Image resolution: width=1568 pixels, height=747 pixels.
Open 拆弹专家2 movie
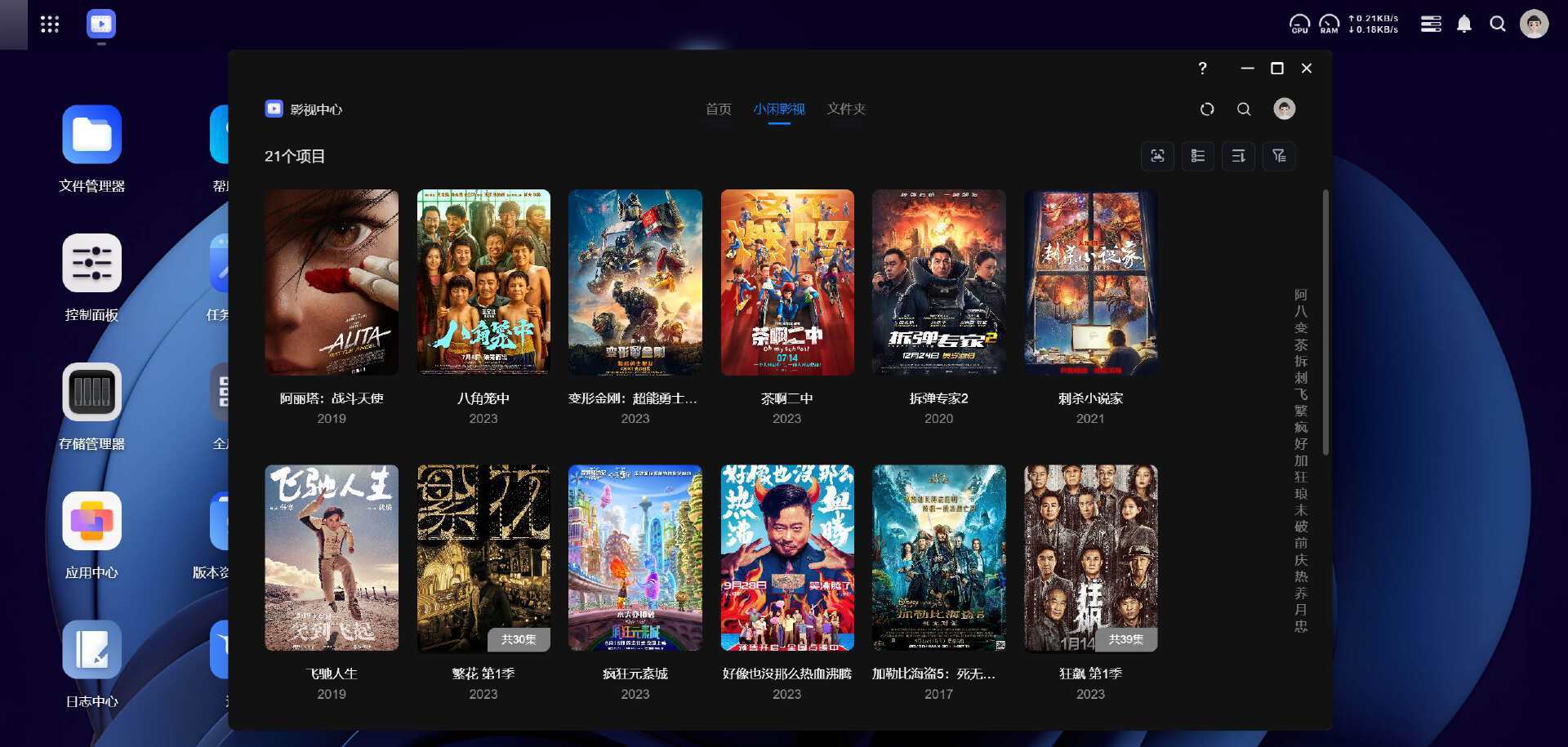938,282
